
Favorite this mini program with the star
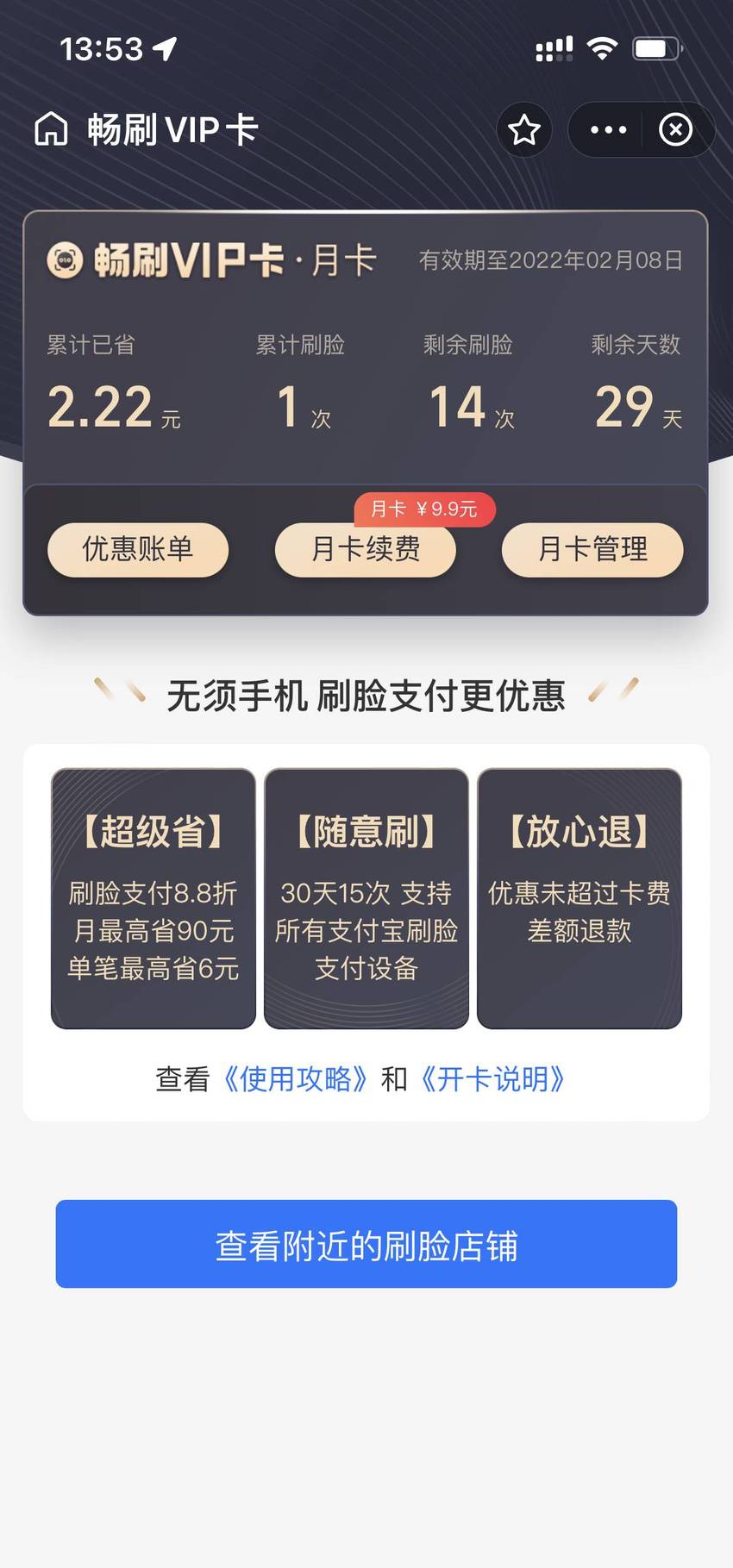[524, 130]
